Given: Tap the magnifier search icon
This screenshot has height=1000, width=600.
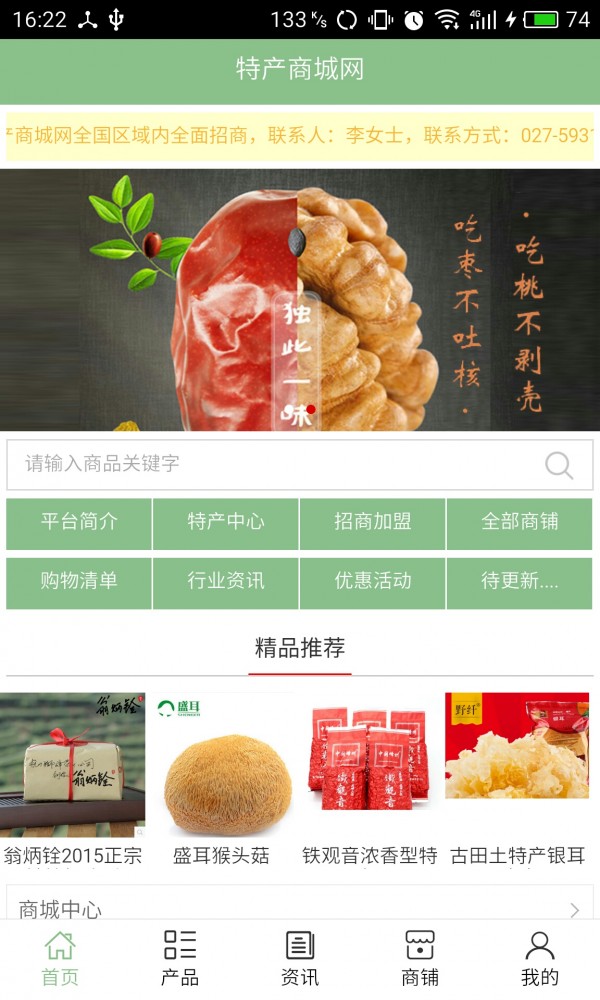Looking at the screenshot, I should 559,465.
